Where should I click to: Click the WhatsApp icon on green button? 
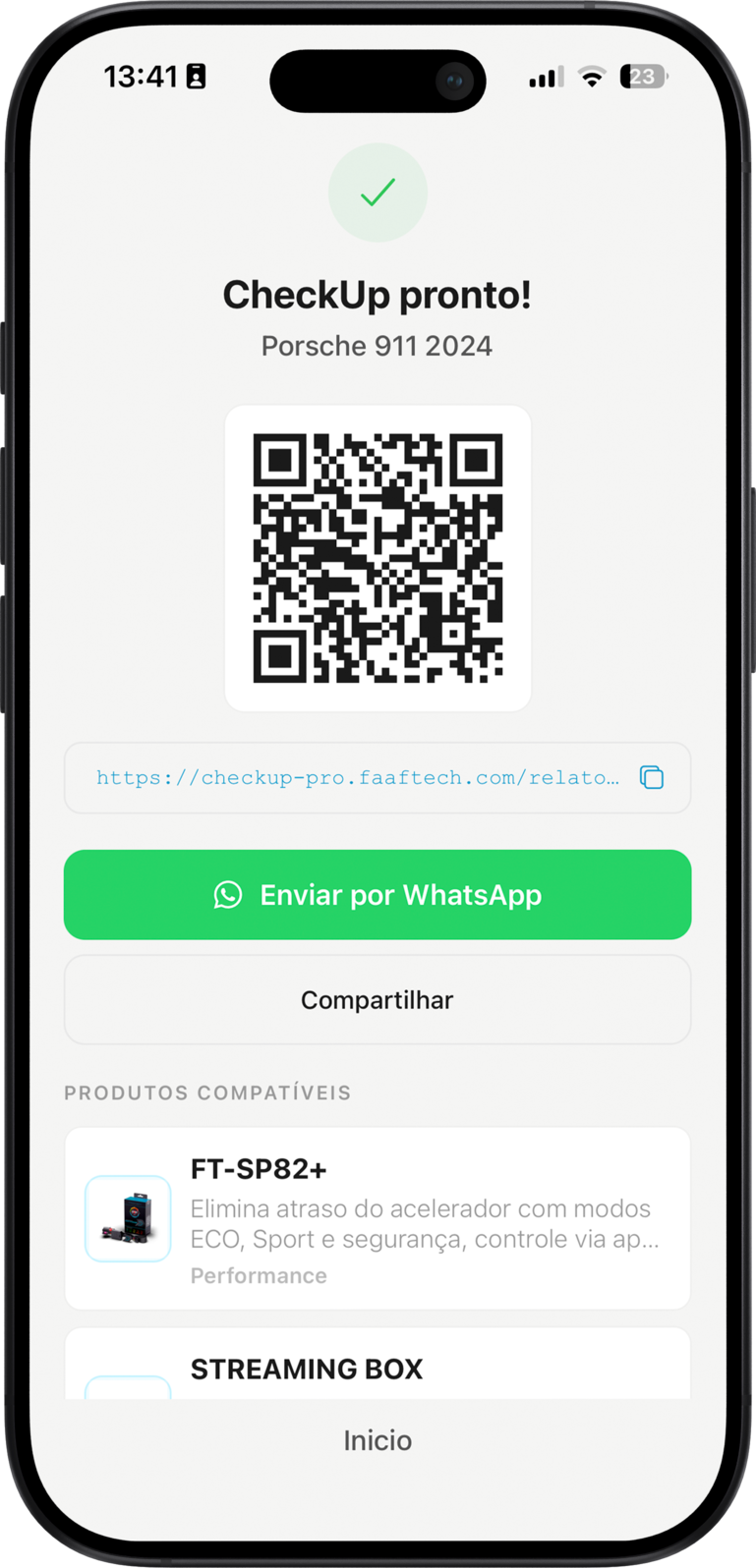(228, 894)
